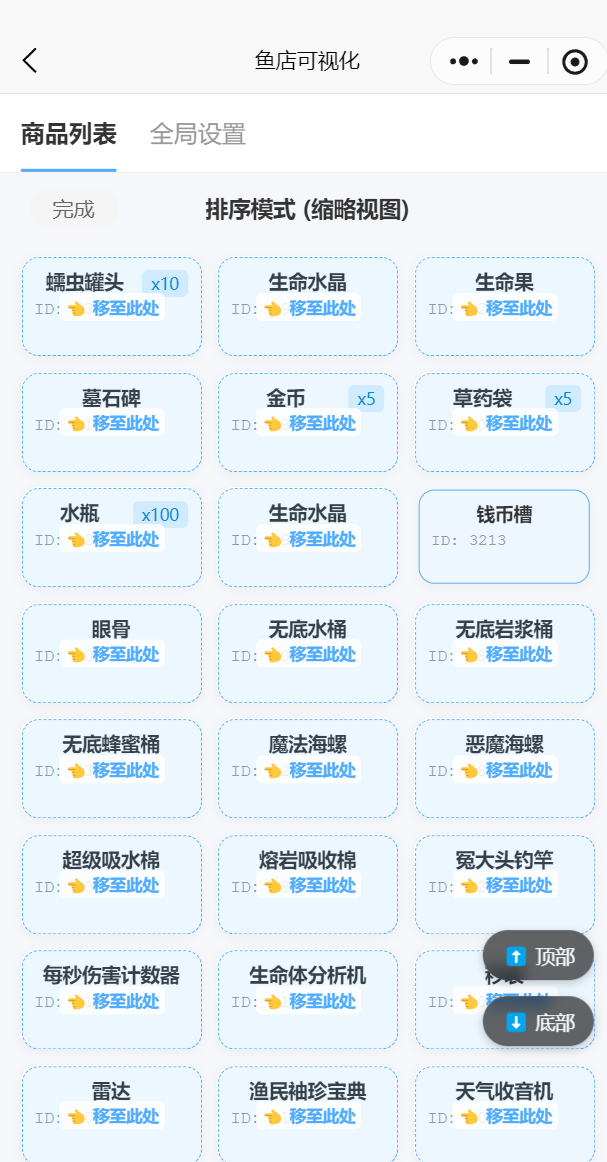The image size is (607, 1162).
Task: Tap 完成 to finish sorting
Action: pos(73,209)
